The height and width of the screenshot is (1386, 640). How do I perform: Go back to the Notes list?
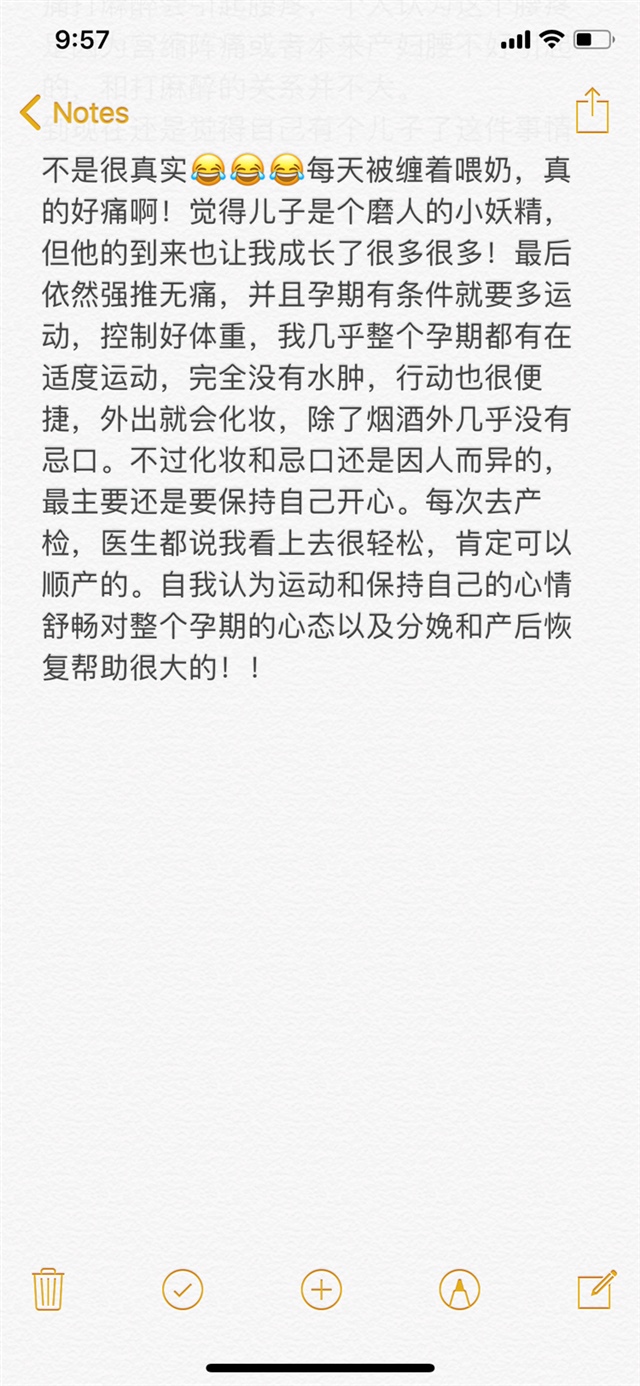pos(75,112)
